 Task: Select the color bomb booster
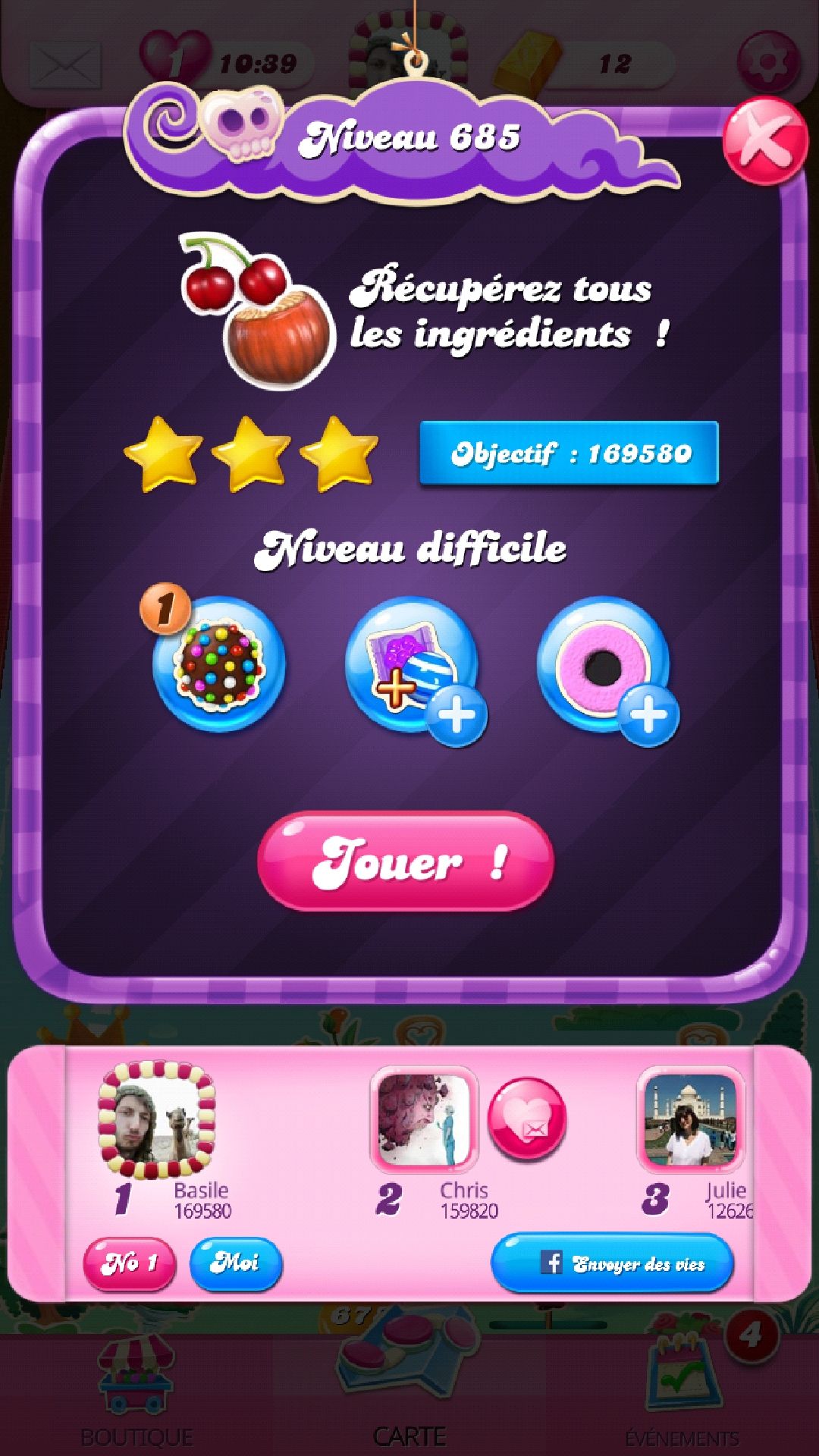pyautogui.click(x=219, y=664)
